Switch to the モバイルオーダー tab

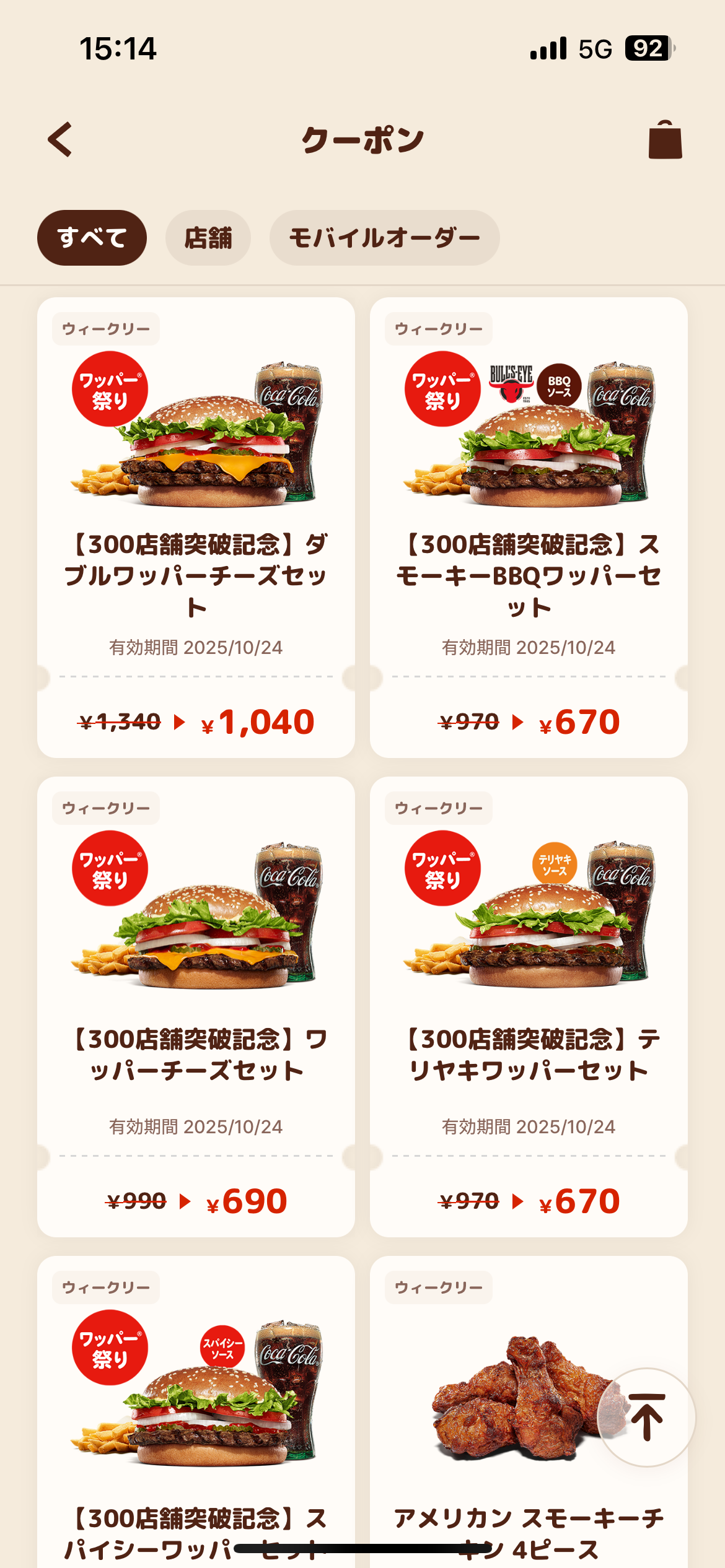(x=384, y=238)
